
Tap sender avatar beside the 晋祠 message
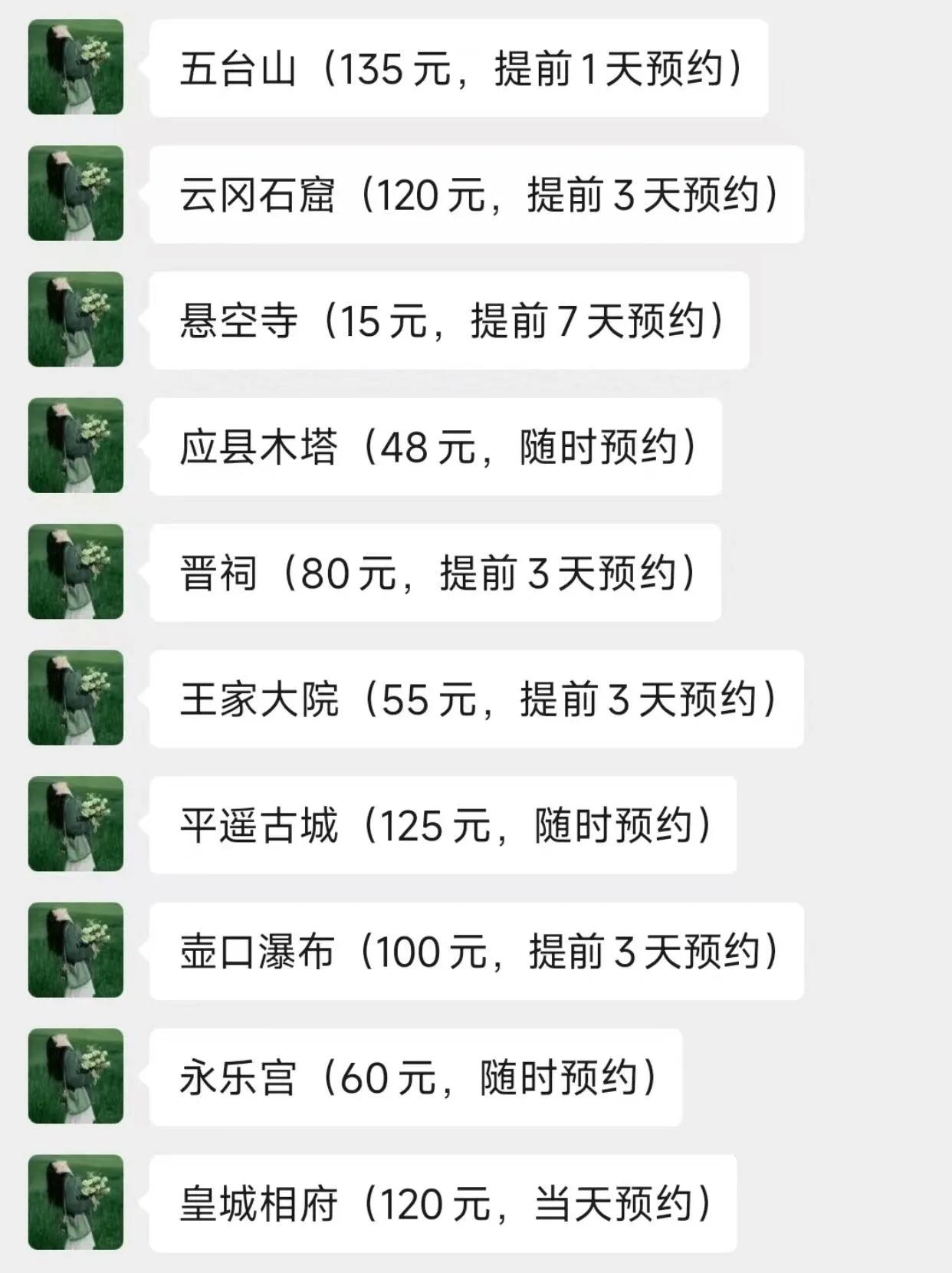point(75,571)
